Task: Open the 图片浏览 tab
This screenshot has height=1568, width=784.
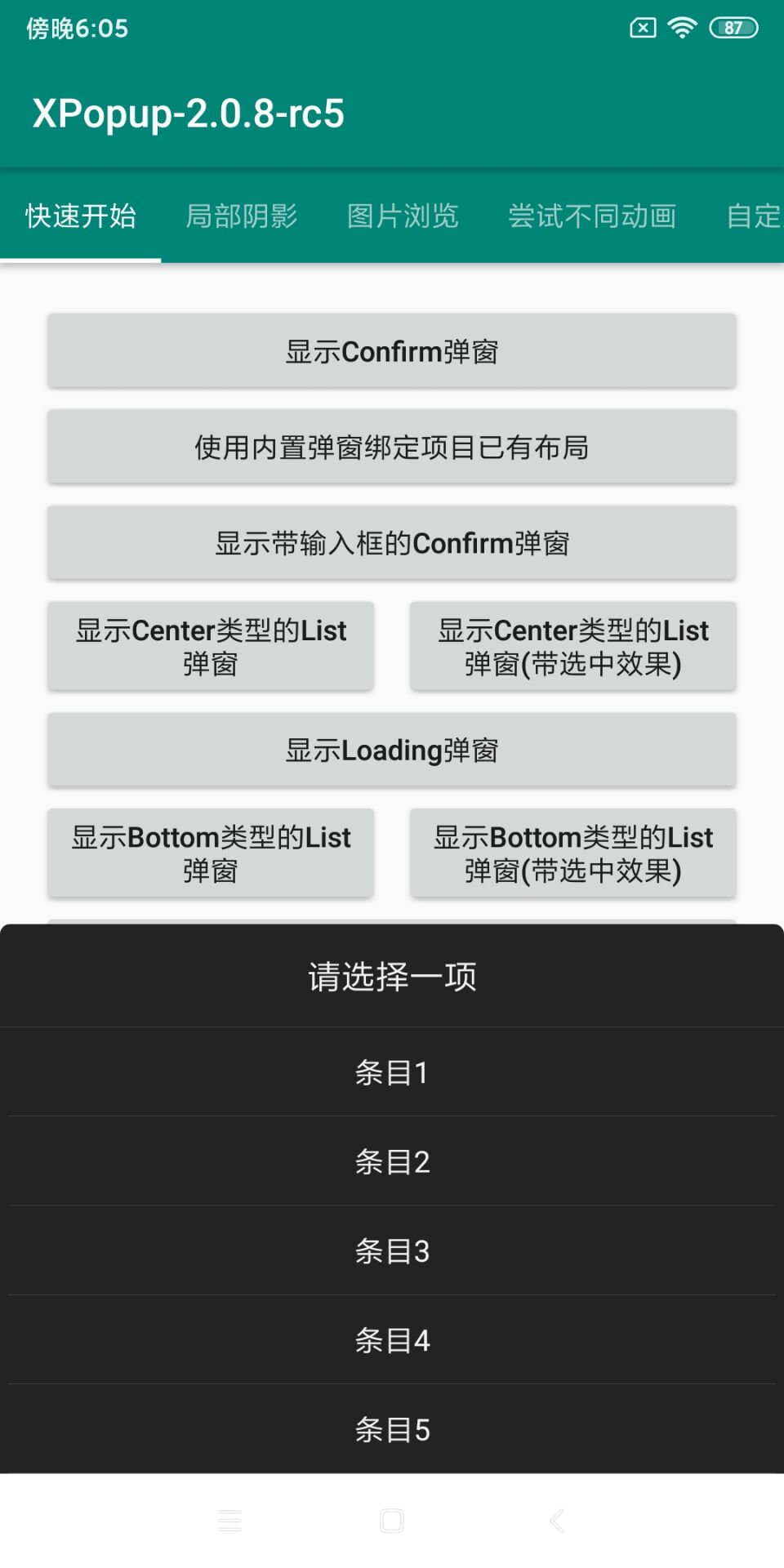Action: (403, 216)
